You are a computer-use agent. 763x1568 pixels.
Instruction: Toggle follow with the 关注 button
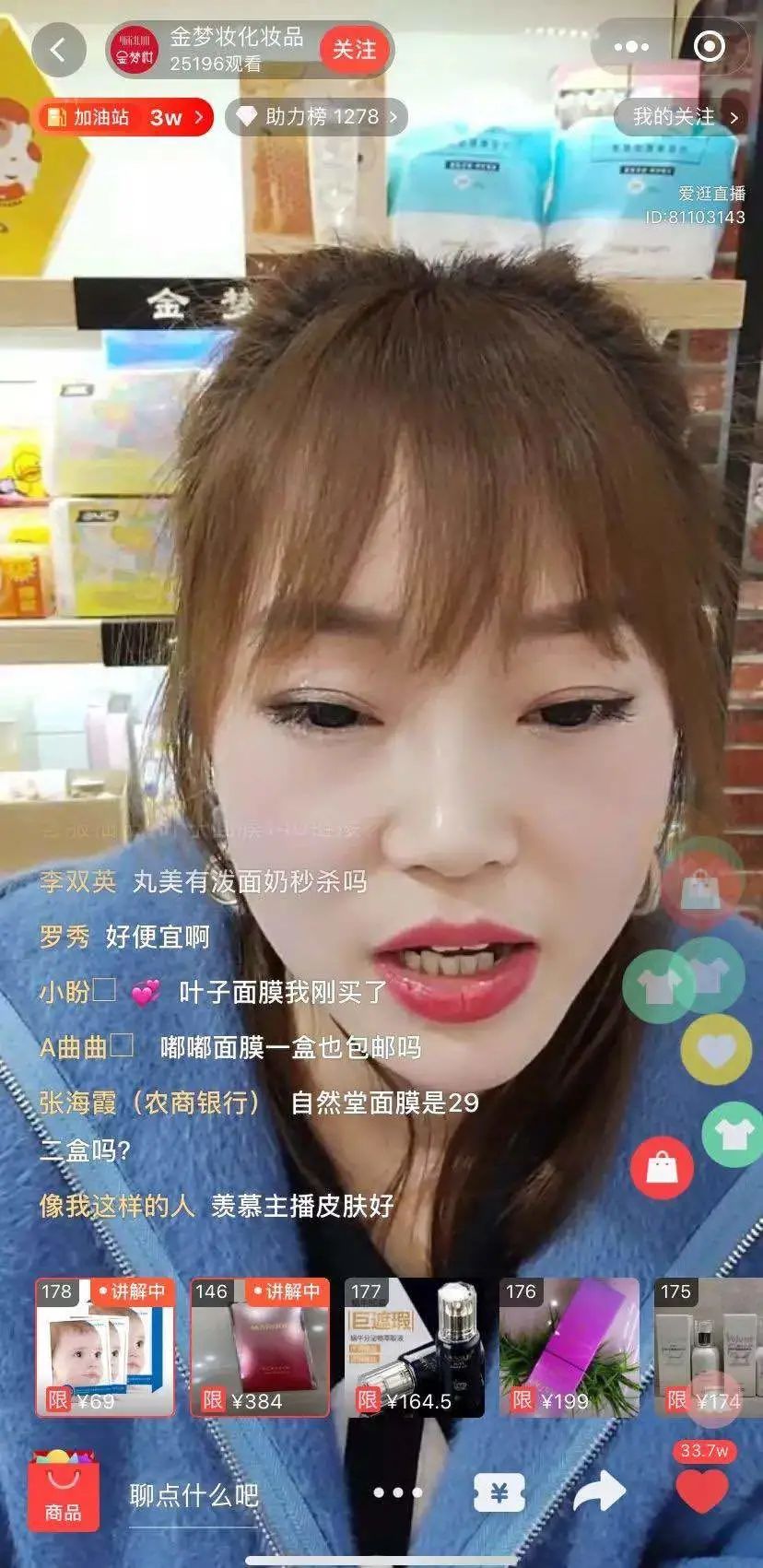click(358, 52)
